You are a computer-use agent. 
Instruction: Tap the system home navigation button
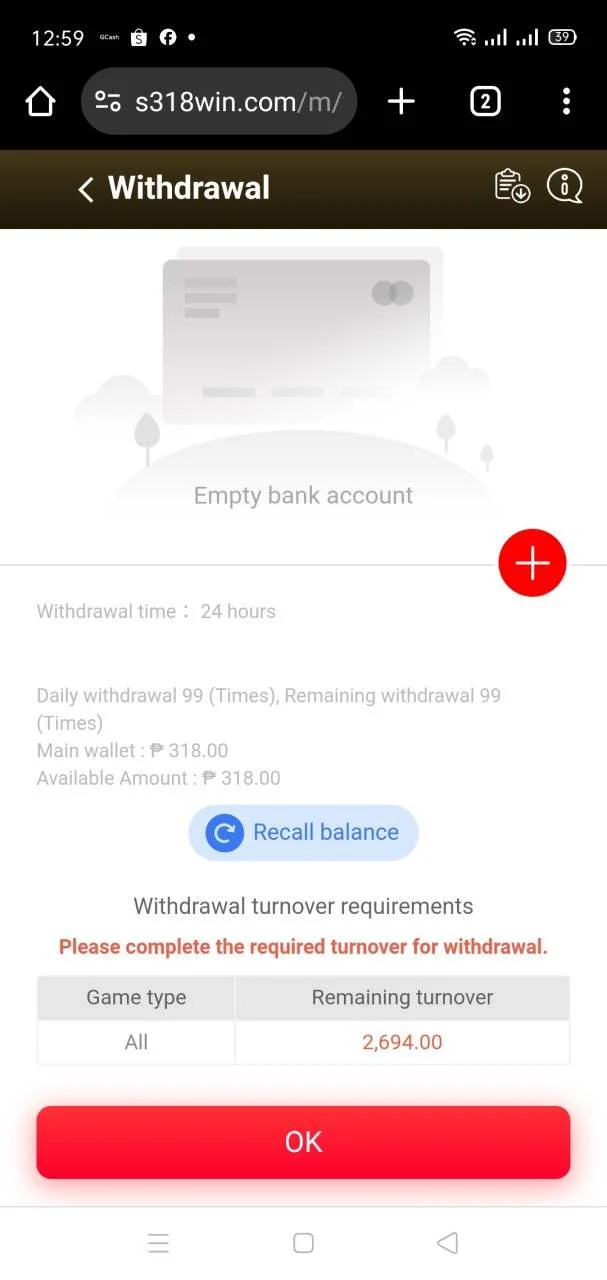[303, 1243]
